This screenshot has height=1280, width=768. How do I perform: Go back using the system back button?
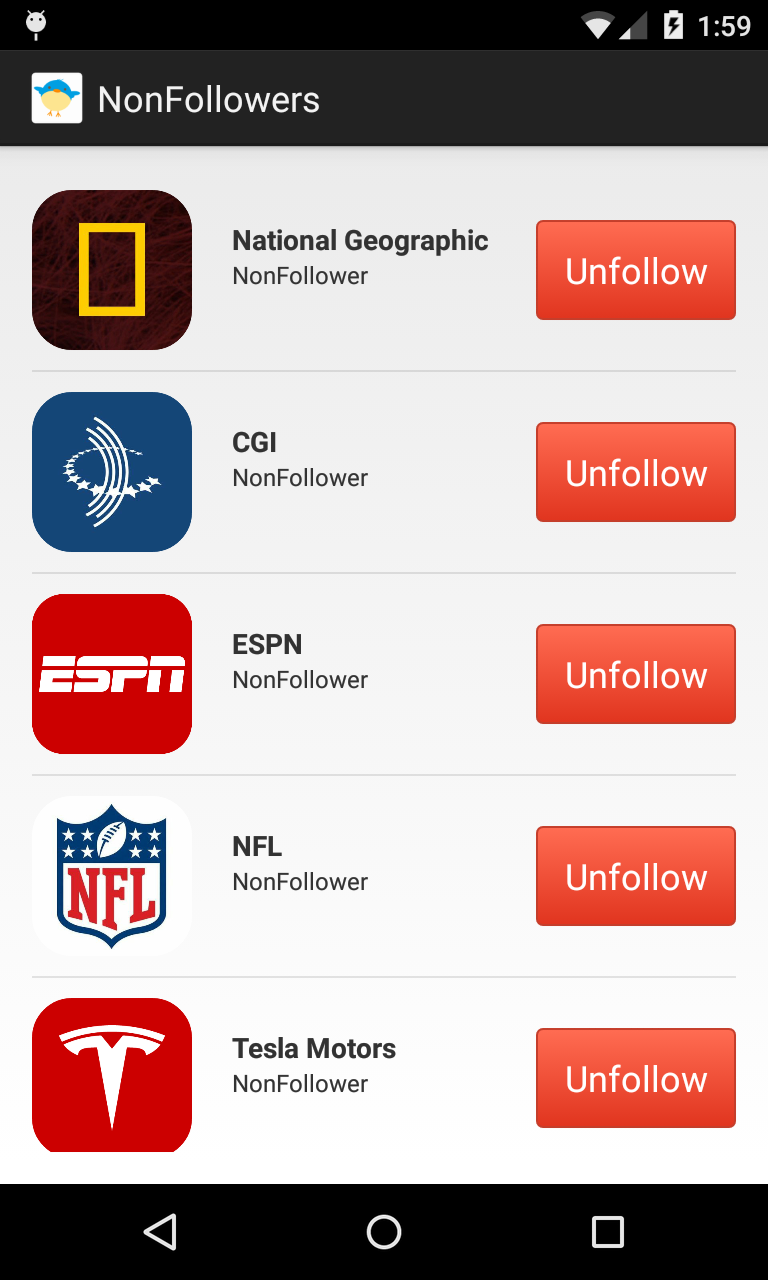(160, 1231)
